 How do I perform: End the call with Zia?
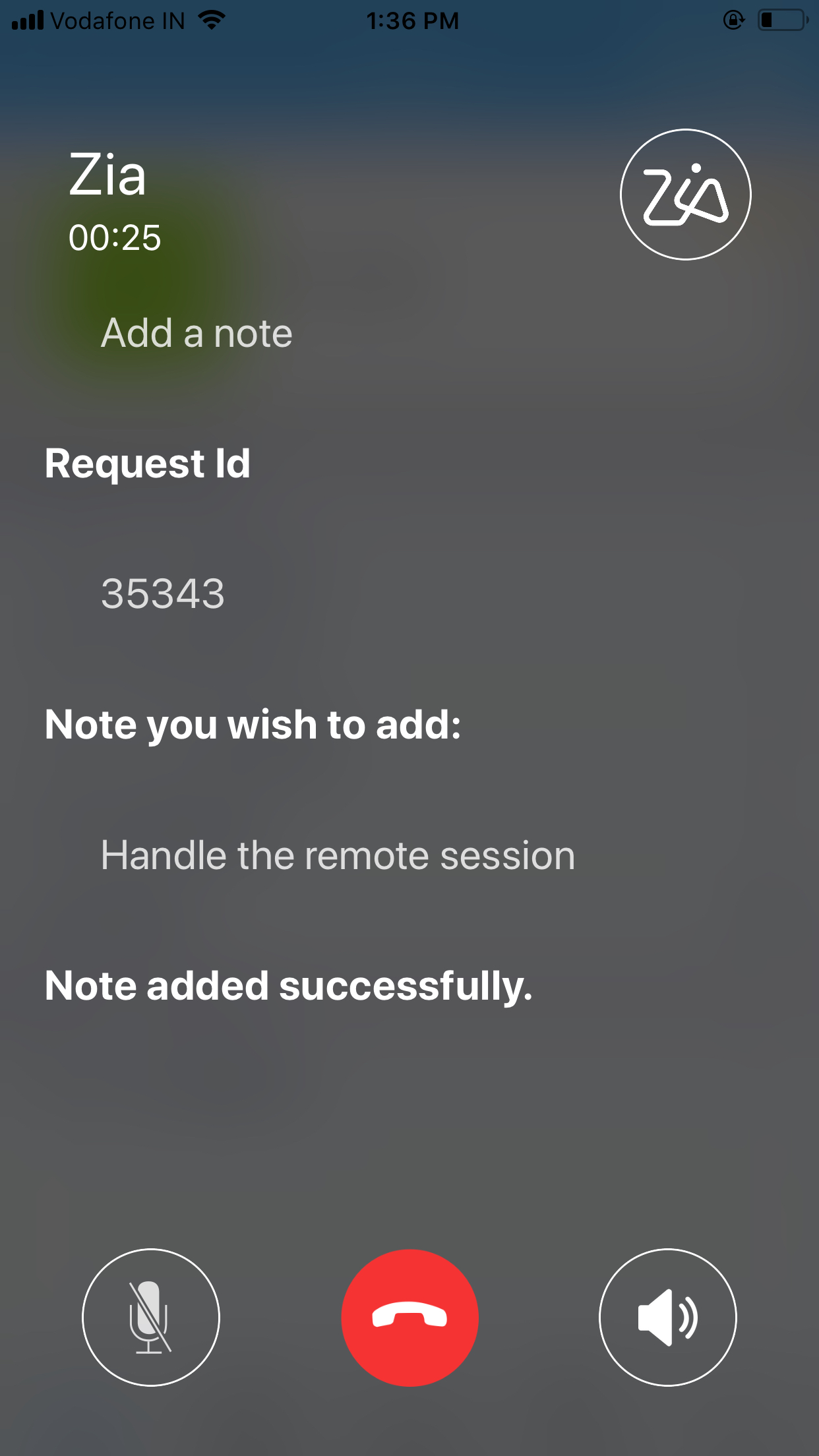tap(409, 1318)
